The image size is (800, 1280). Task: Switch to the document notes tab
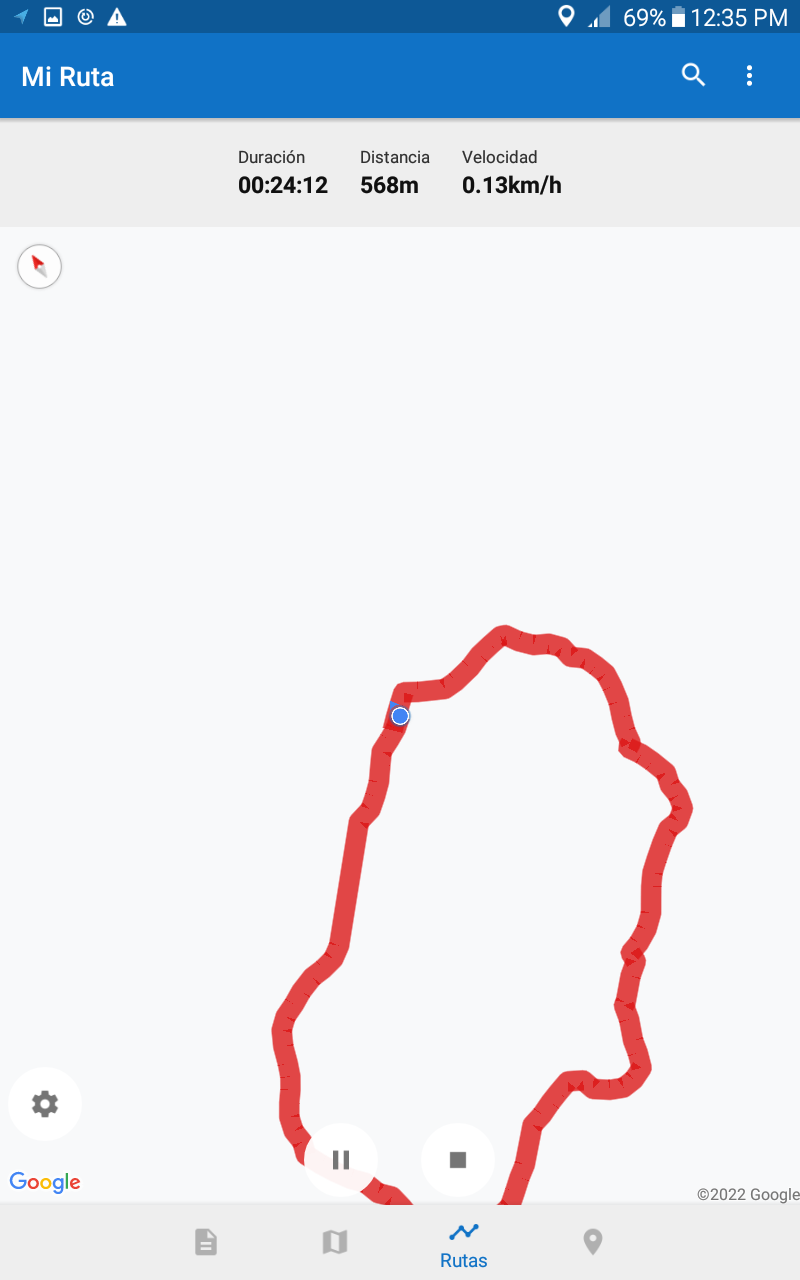point(205,1242)
